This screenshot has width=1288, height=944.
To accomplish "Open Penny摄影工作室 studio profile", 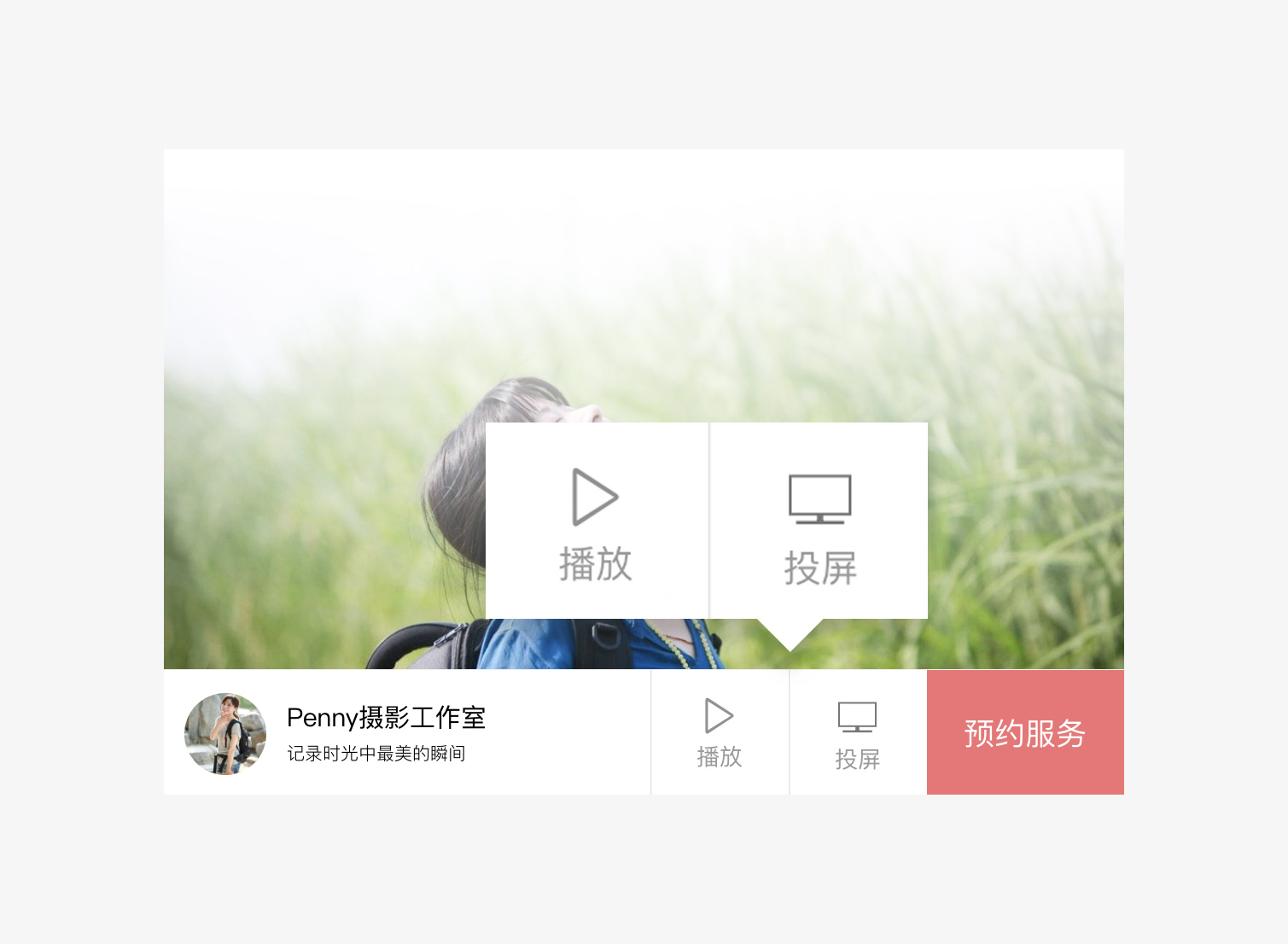I will pos(386,719).
